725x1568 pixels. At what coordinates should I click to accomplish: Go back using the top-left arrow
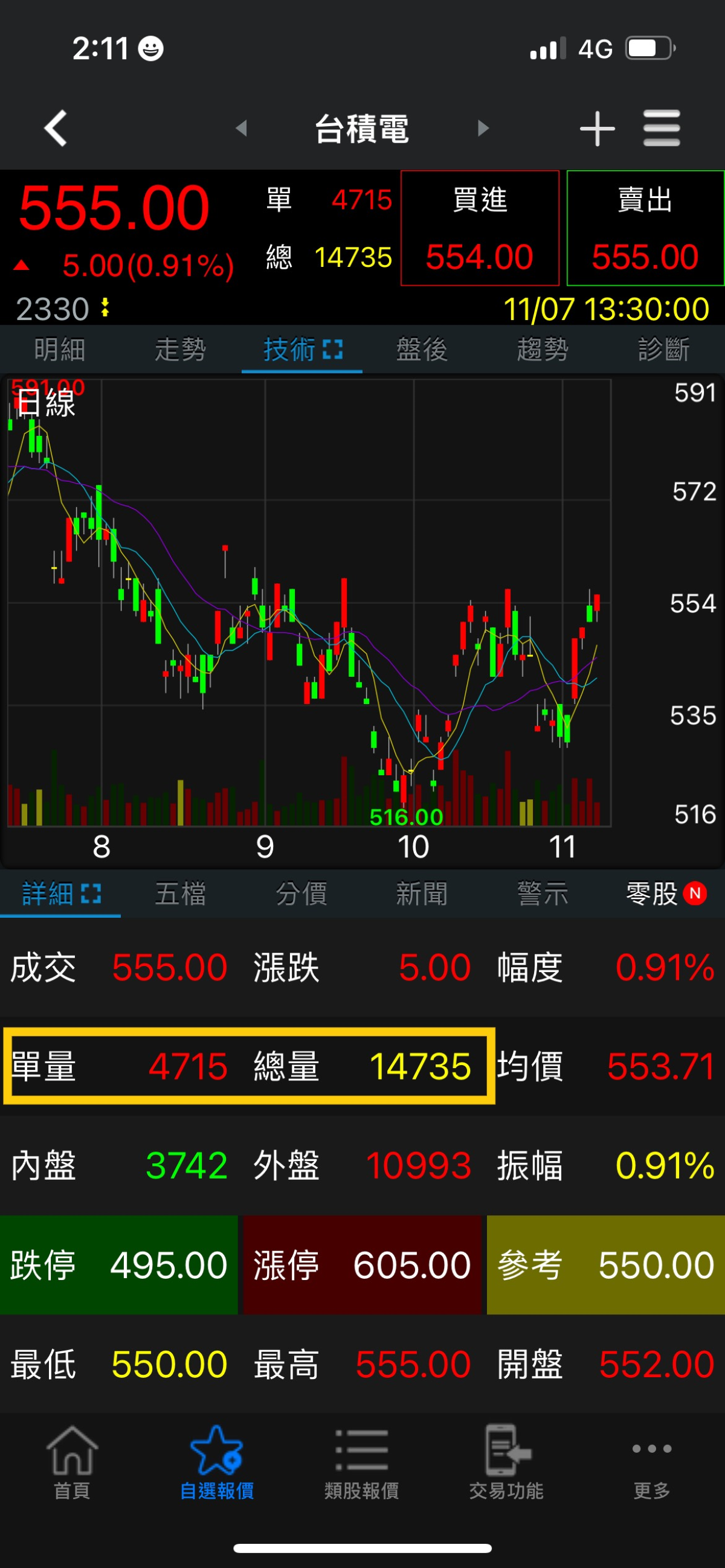[x=56, y=129]
